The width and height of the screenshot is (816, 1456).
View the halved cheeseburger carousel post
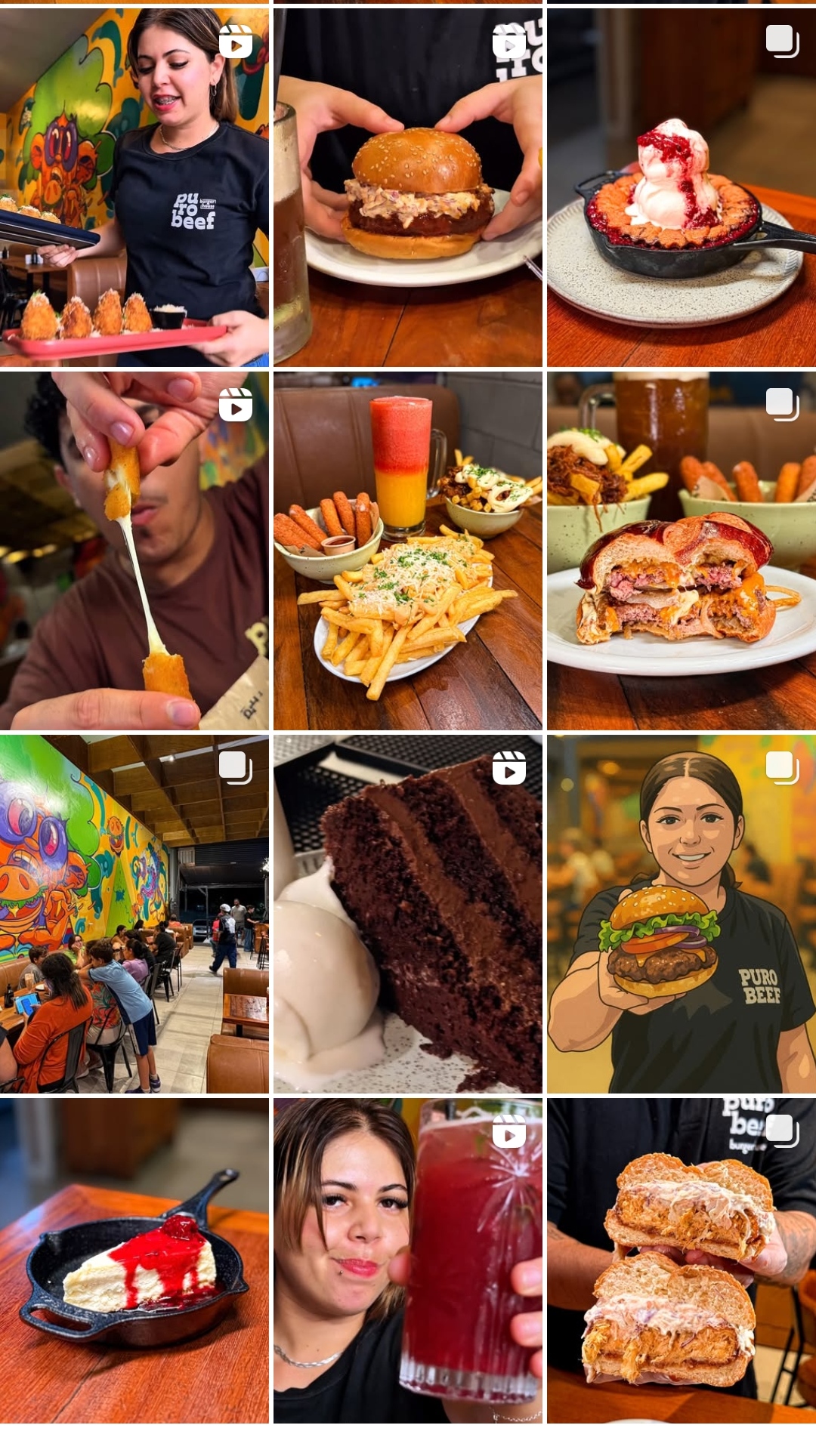[x=682, y=551]
